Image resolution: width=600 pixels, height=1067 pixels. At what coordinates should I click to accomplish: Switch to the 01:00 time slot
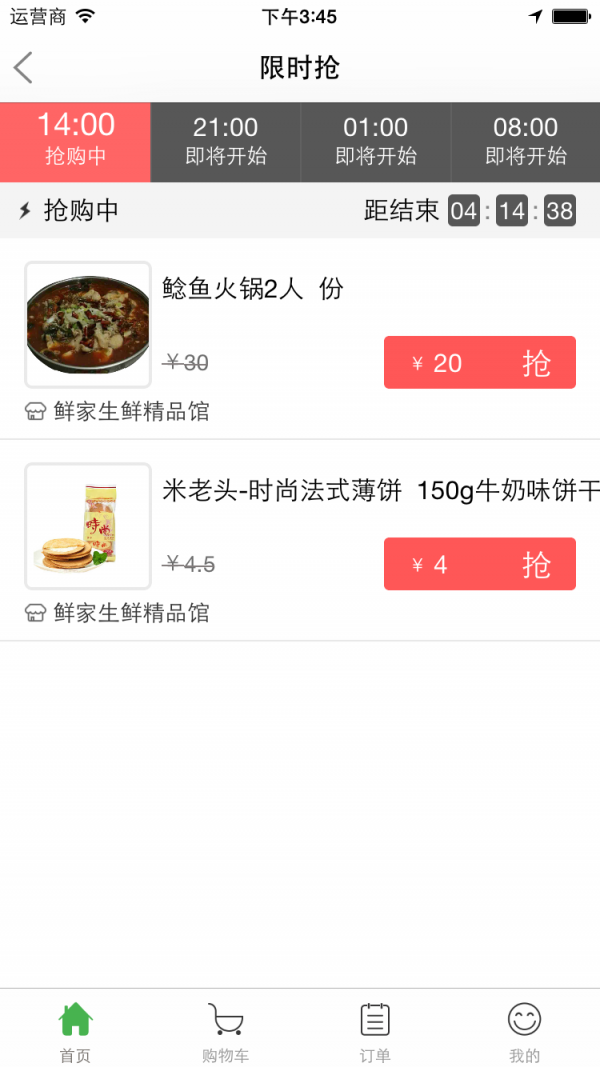pyautogui.click(x=375, y=141)
